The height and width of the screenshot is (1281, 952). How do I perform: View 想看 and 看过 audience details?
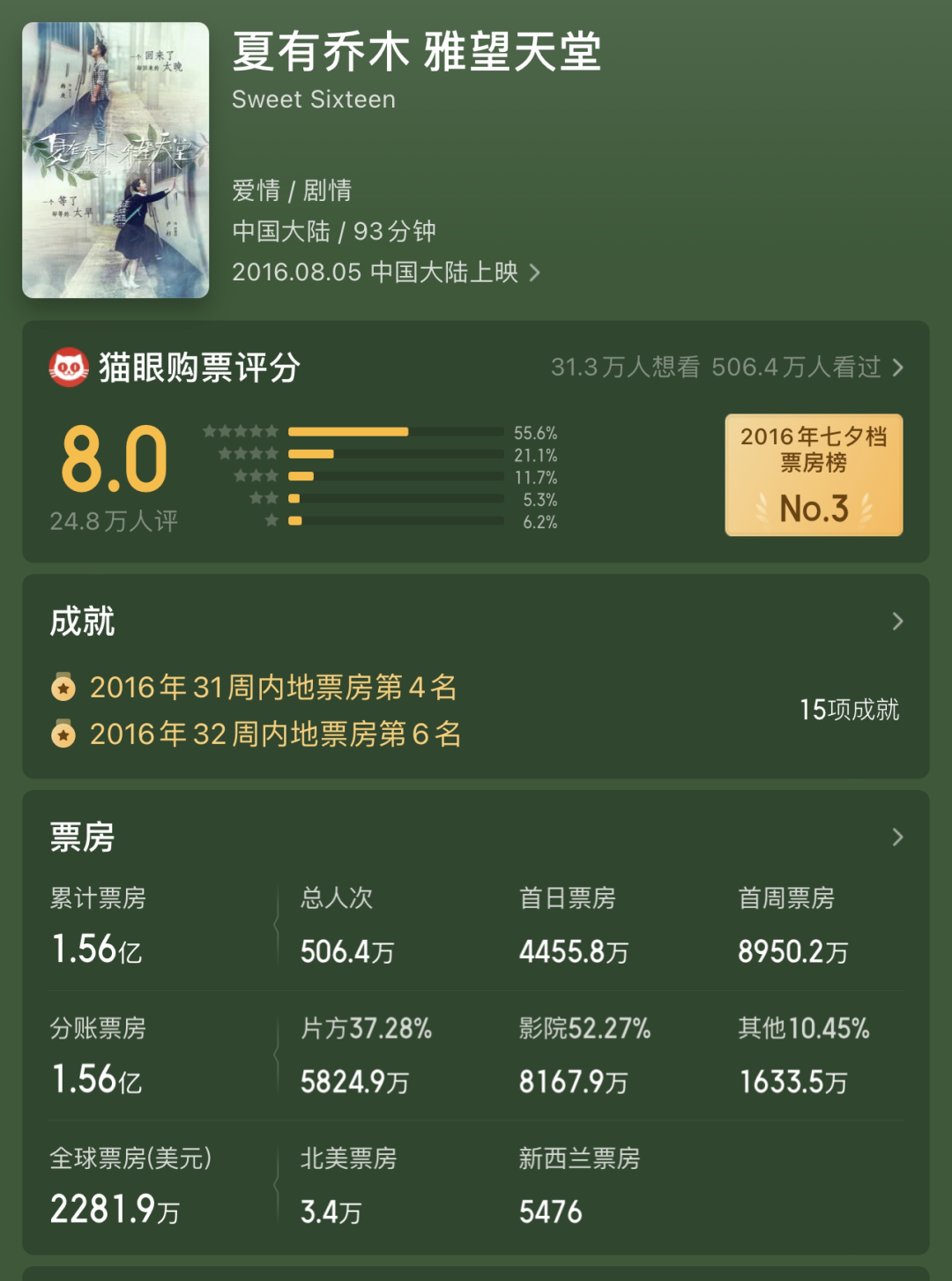(x=727, y=368)
